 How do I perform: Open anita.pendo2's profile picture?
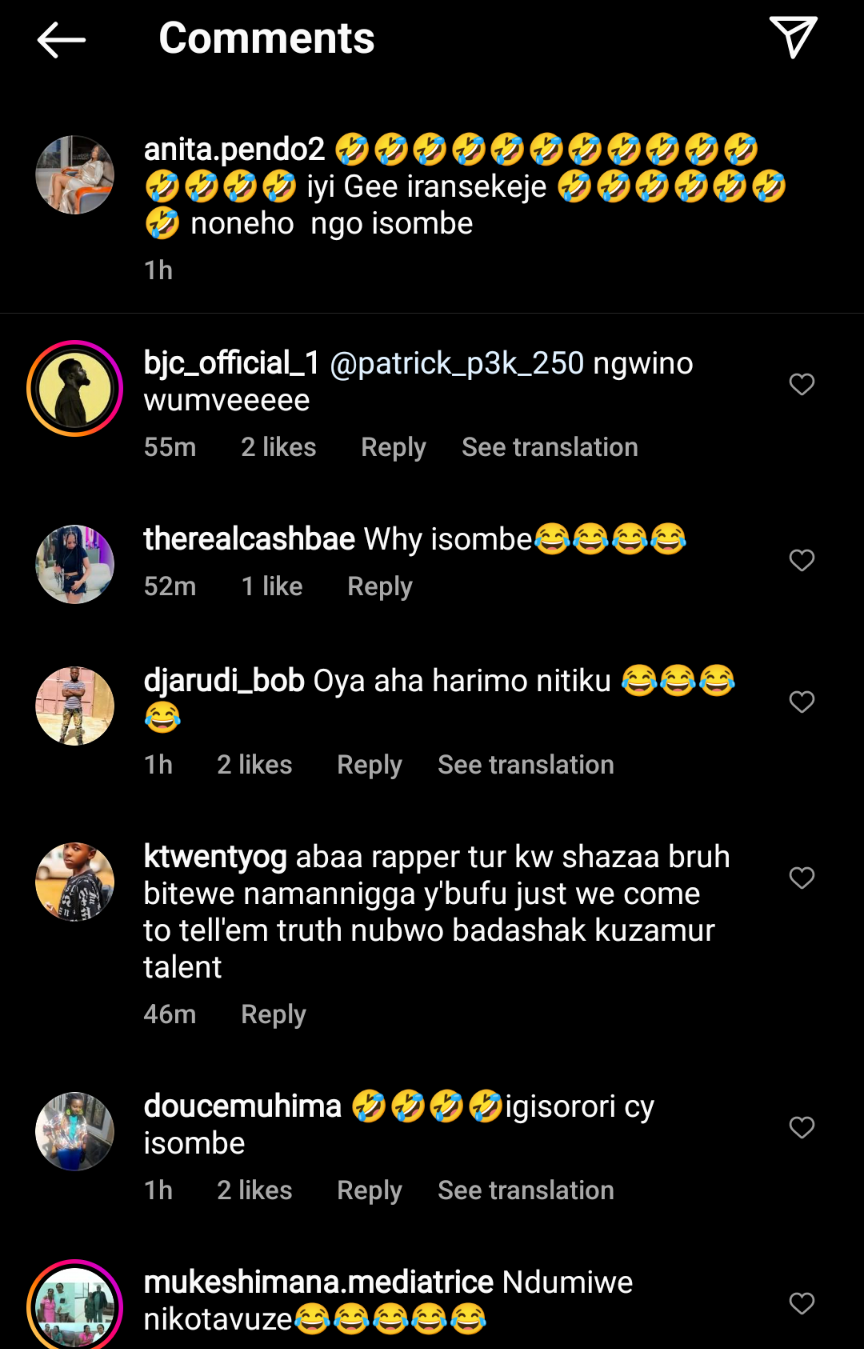point(75,175)
